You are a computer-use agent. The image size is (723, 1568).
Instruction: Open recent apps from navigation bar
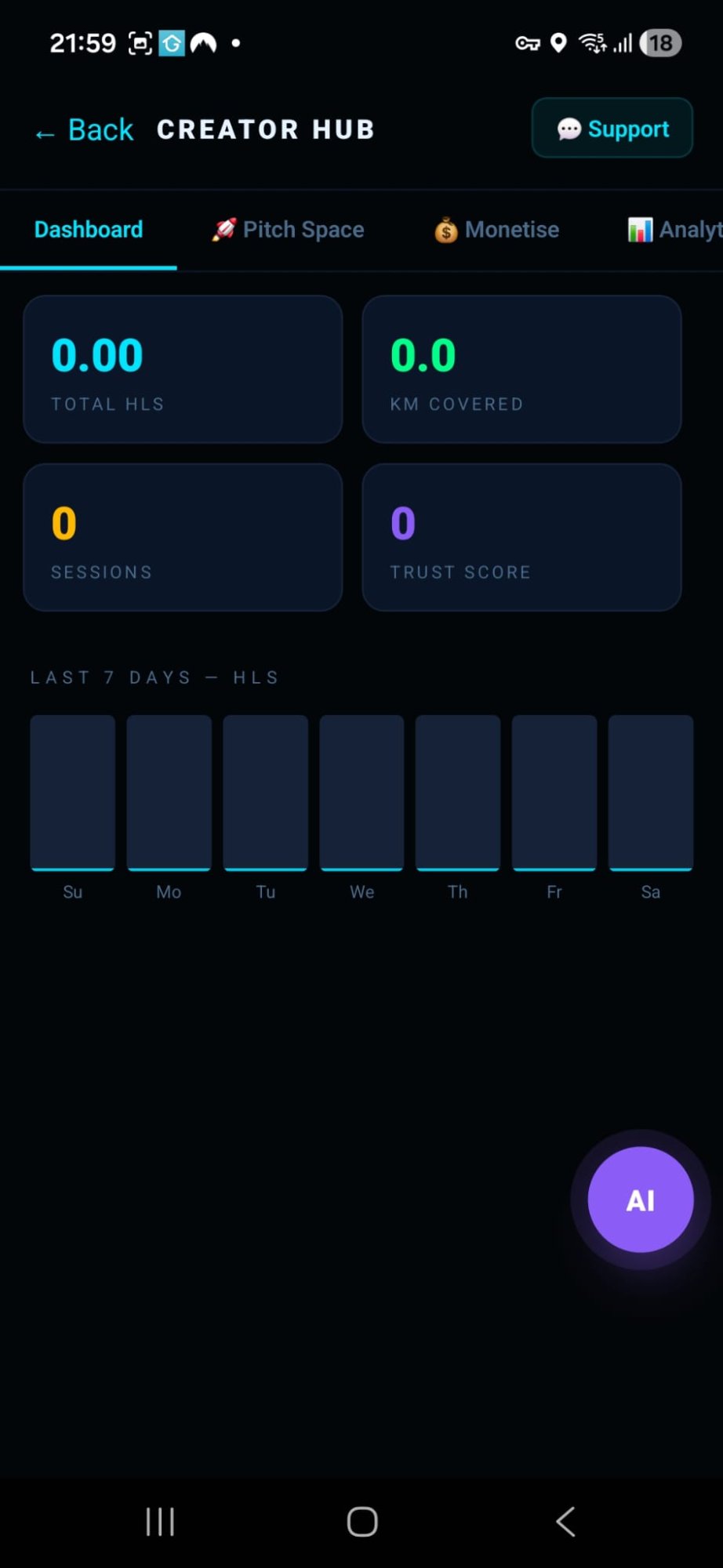point(160,1522)
